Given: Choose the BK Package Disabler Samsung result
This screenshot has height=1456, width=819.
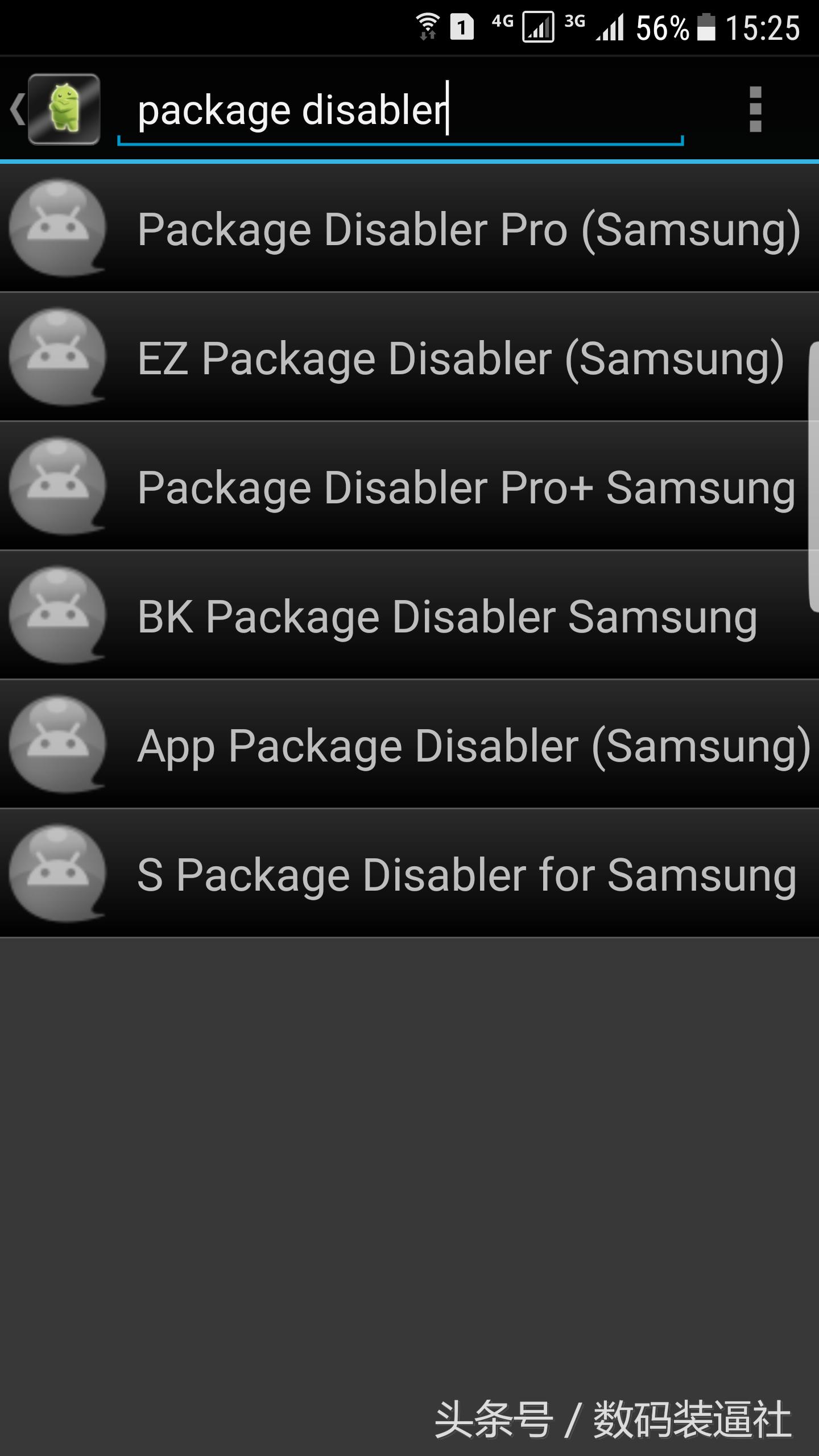Looking at the screenshot, I should coord(447,616).
